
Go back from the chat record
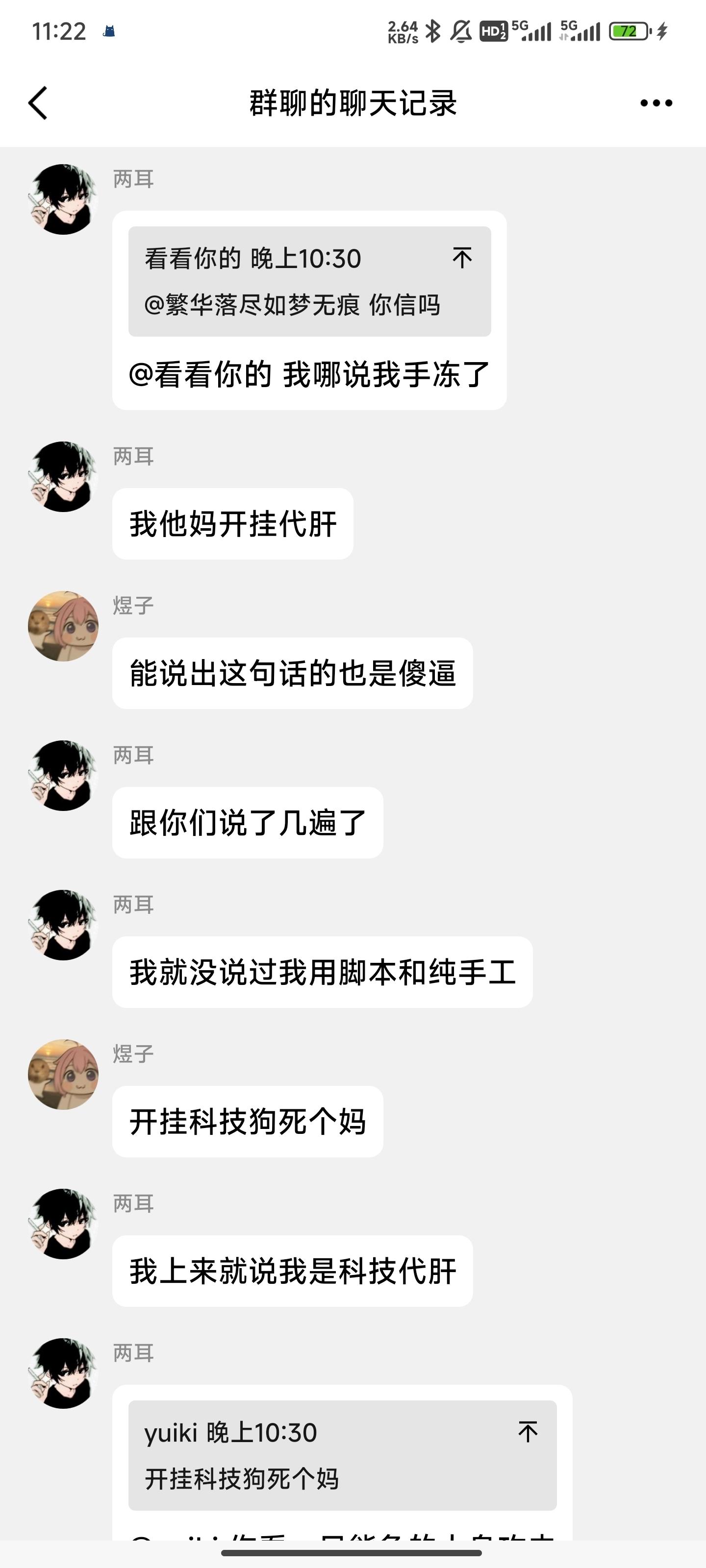tap(38, 103)
